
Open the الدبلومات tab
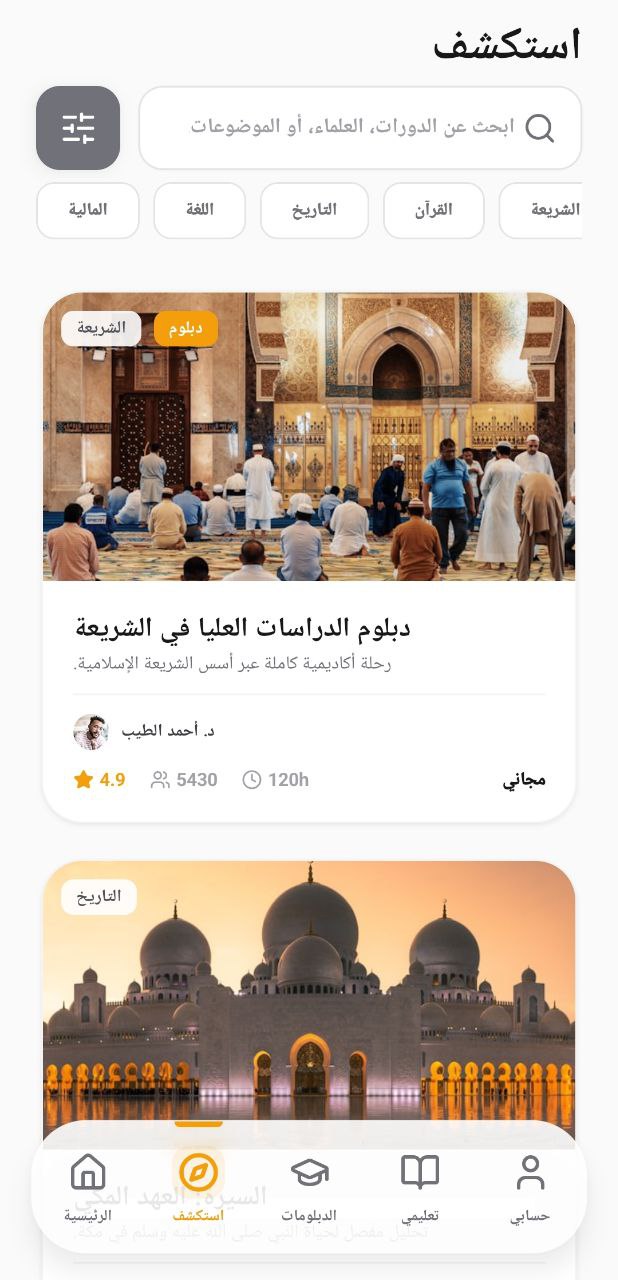point(309,1187)
